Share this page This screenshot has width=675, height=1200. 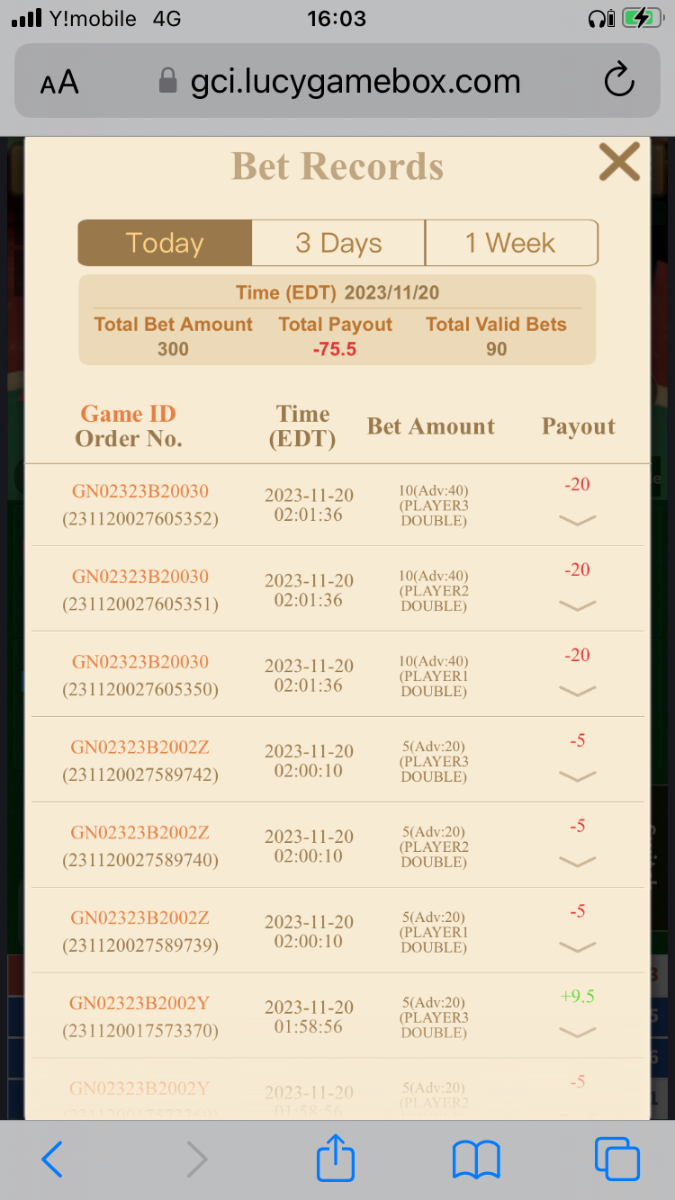(336, 1160)
